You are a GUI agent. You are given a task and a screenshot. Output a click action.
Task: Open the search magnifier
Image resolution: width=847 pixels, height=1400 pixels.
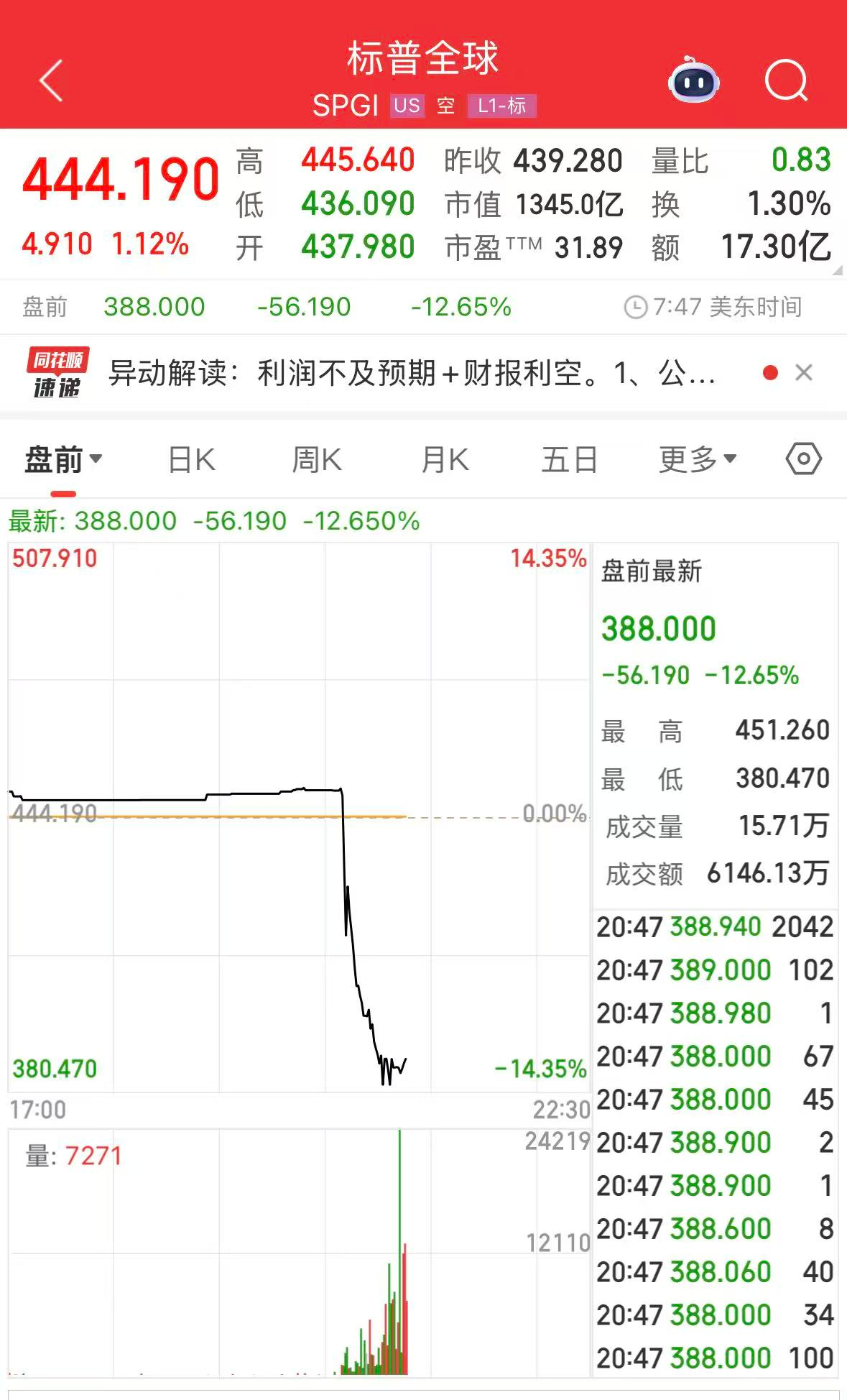(786, 80)
